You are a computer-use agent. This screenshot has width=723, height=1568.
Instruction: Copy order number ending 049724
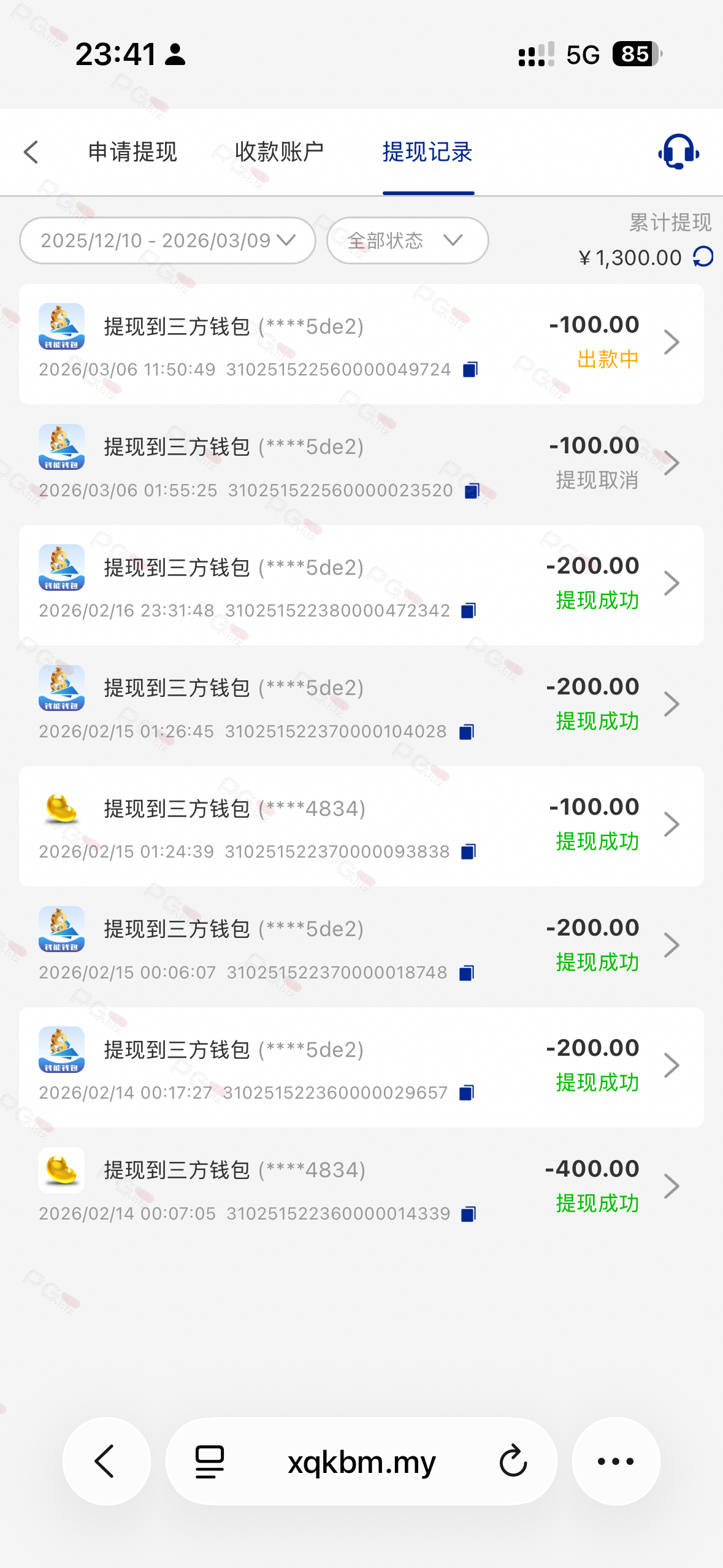[x=470, y=369]
